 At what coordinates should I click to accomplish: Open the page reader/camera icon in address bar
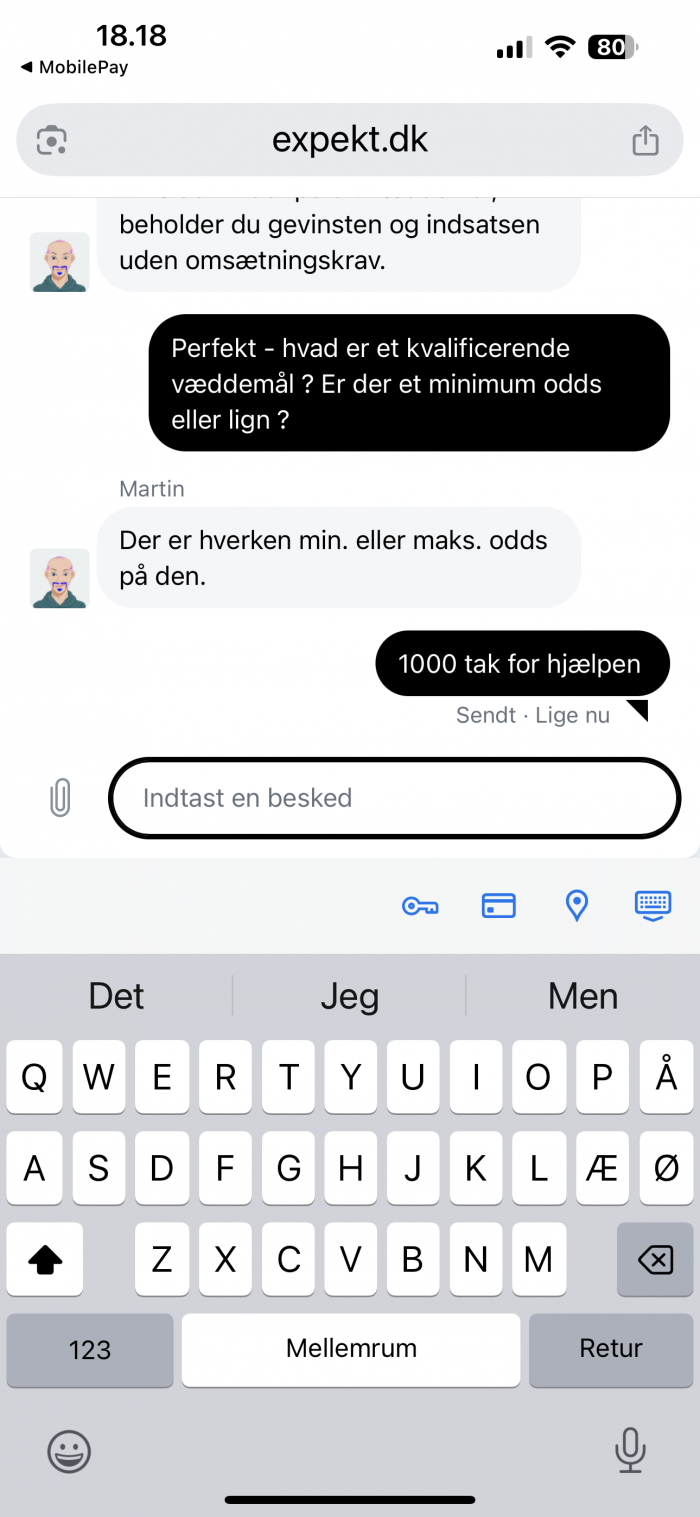coord(51,141)
